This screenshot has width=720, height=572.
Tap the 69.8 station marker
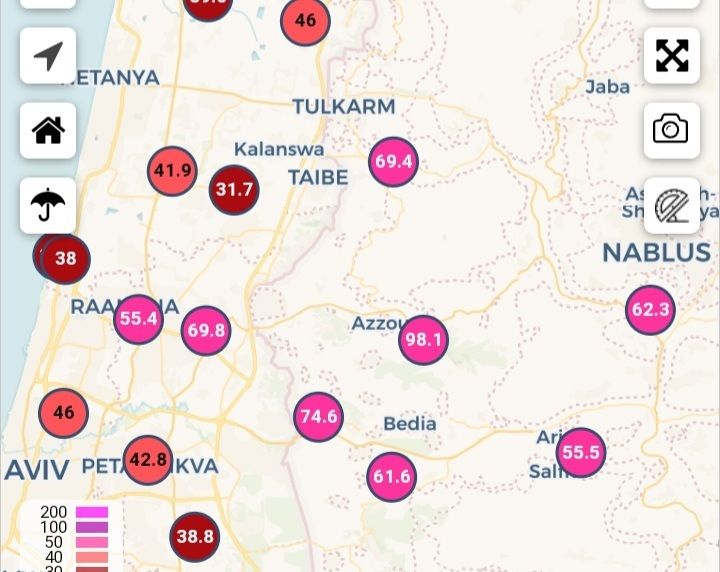205,330
